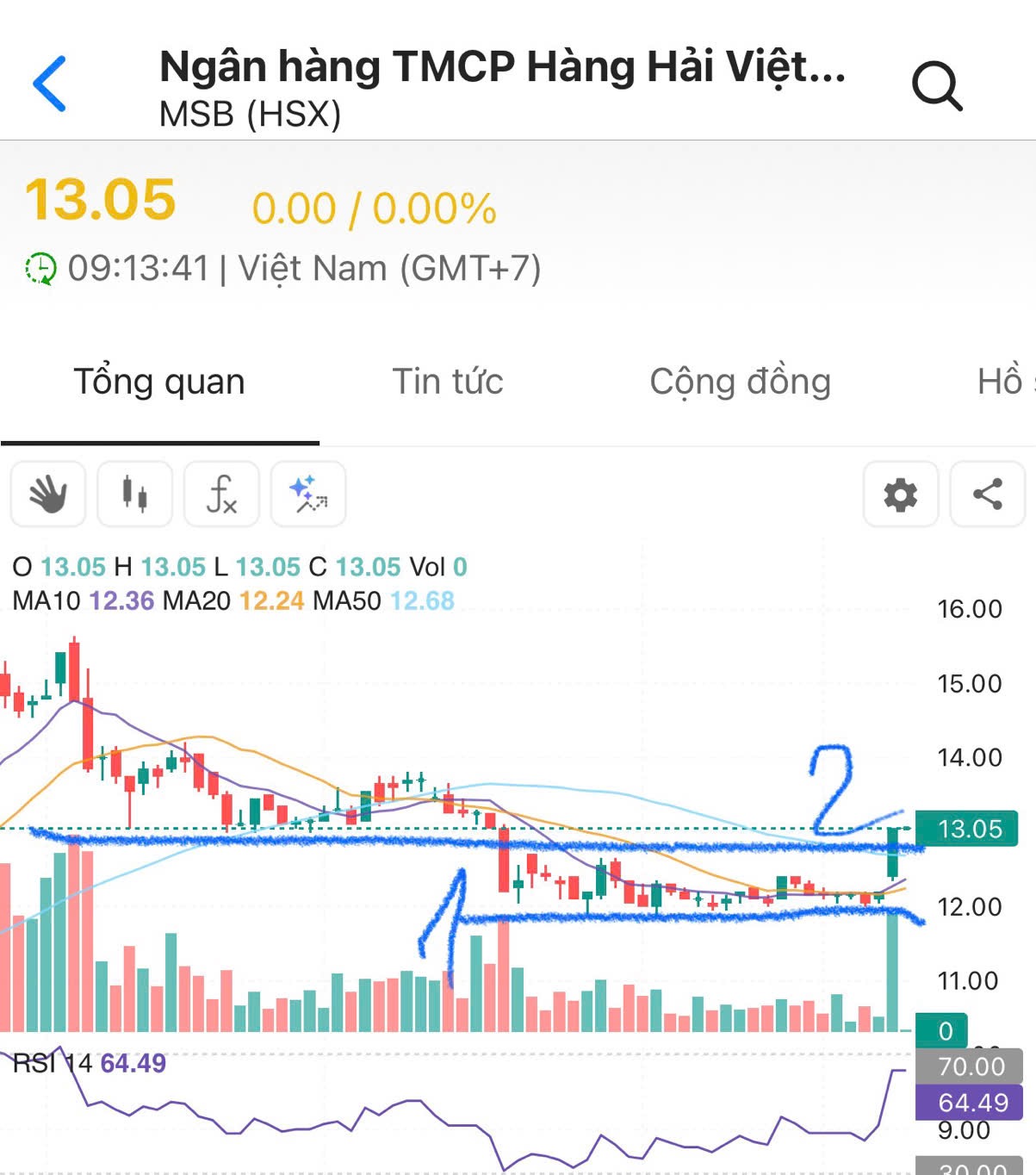Open the stock search magnifier
This screenshot has height=1175, width=1036.
pyautogui.click(x=936, y=86)
